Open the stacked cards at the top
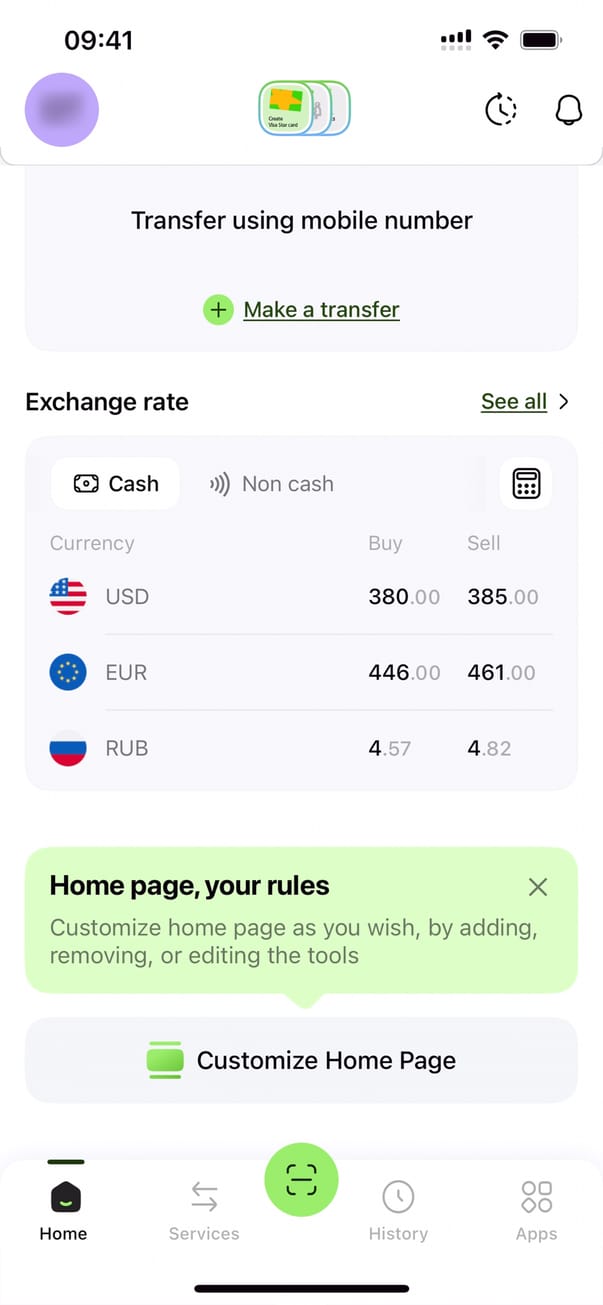The width and height of the screenshot is (603, 1305). coord(304,109)
